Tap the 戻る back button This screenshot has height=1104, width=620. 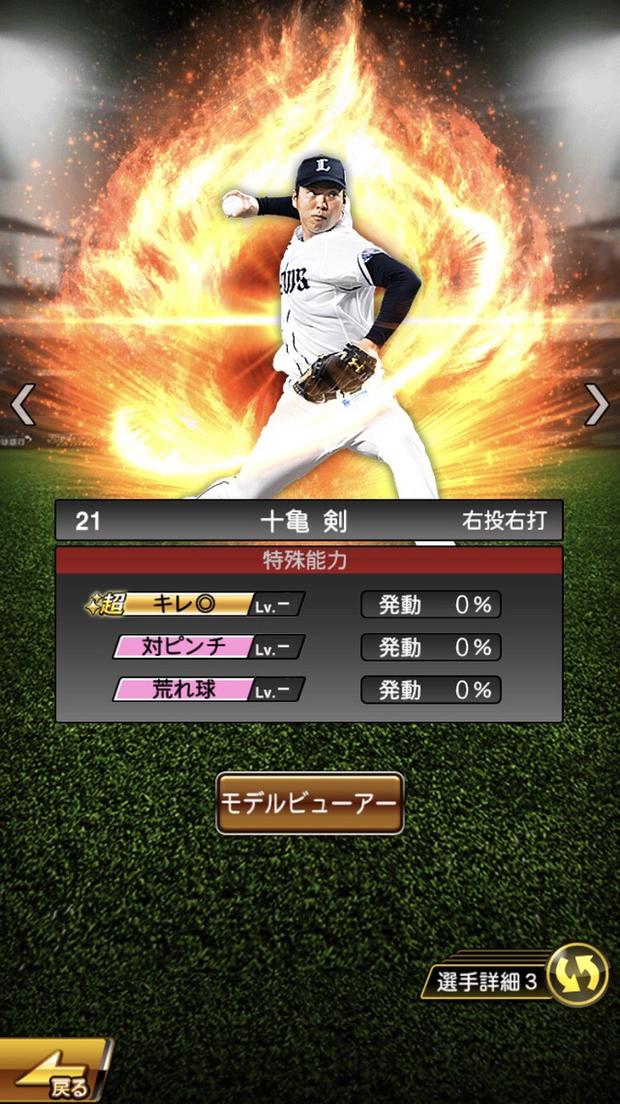(55, 1075)
